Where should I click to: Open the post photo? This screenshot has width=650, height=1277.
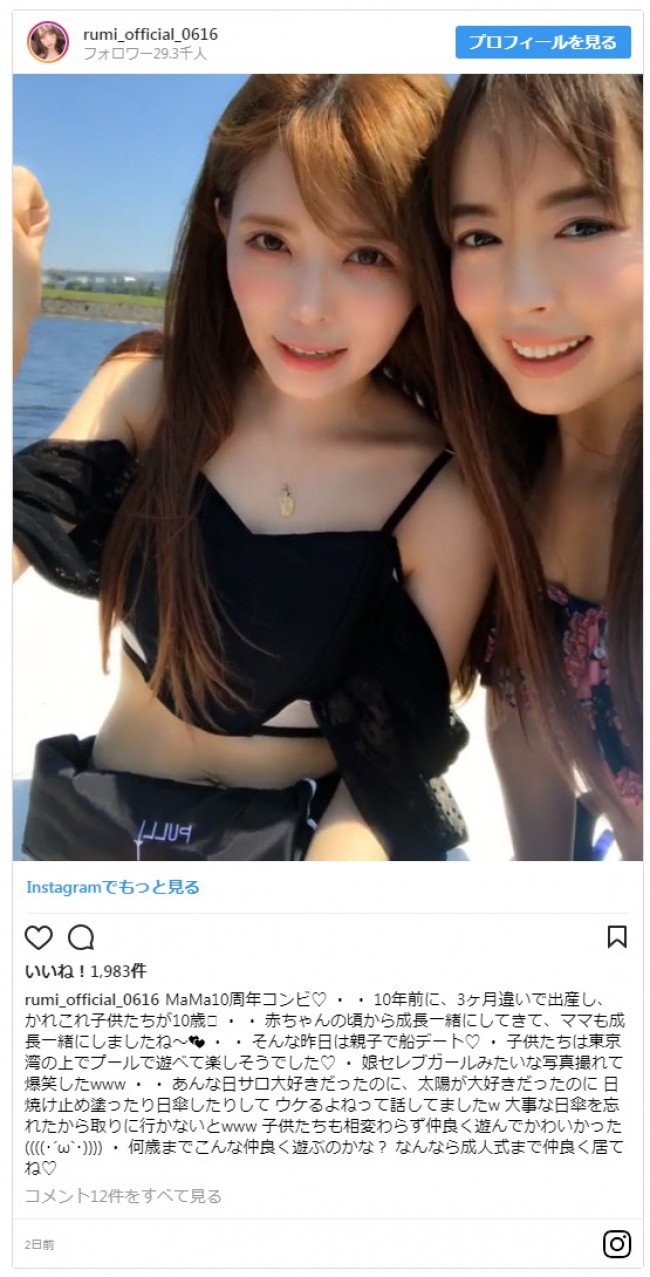327,467
